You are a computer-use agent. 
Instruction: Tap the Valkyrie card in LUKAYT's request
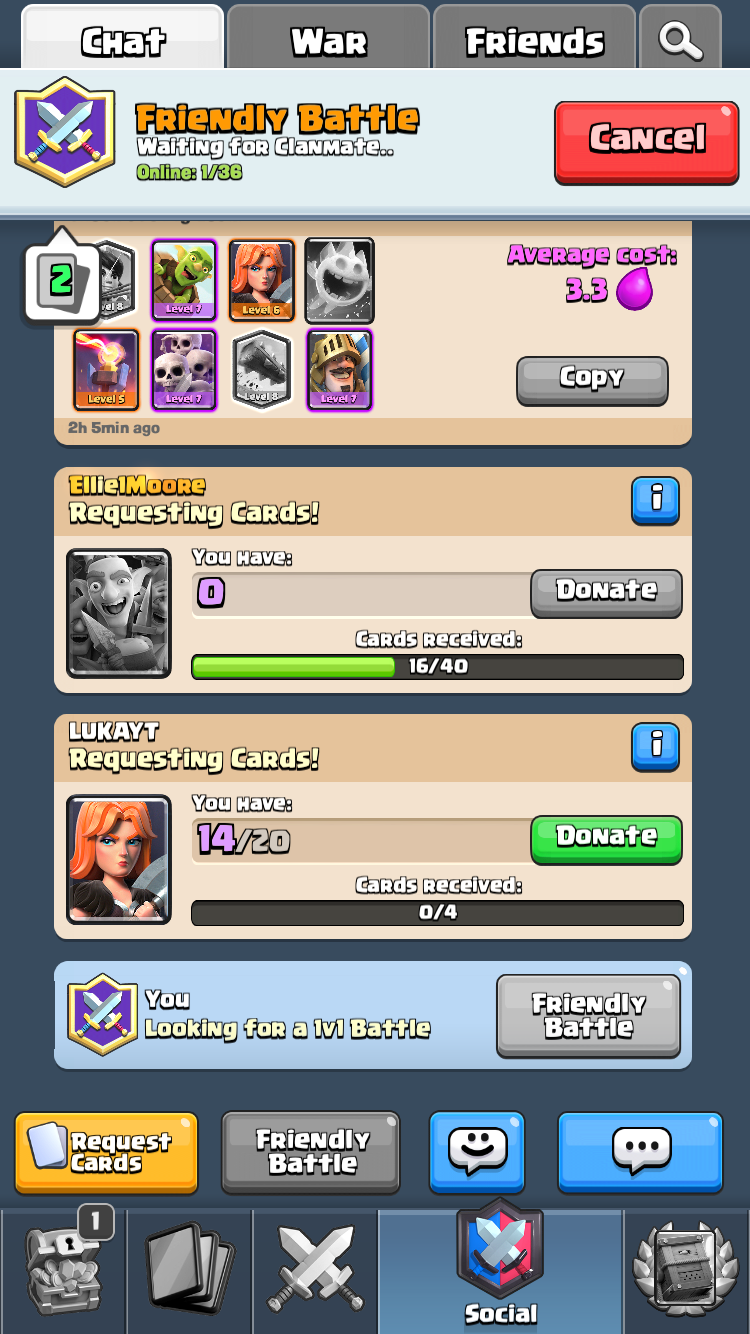(x=118, y=860)
